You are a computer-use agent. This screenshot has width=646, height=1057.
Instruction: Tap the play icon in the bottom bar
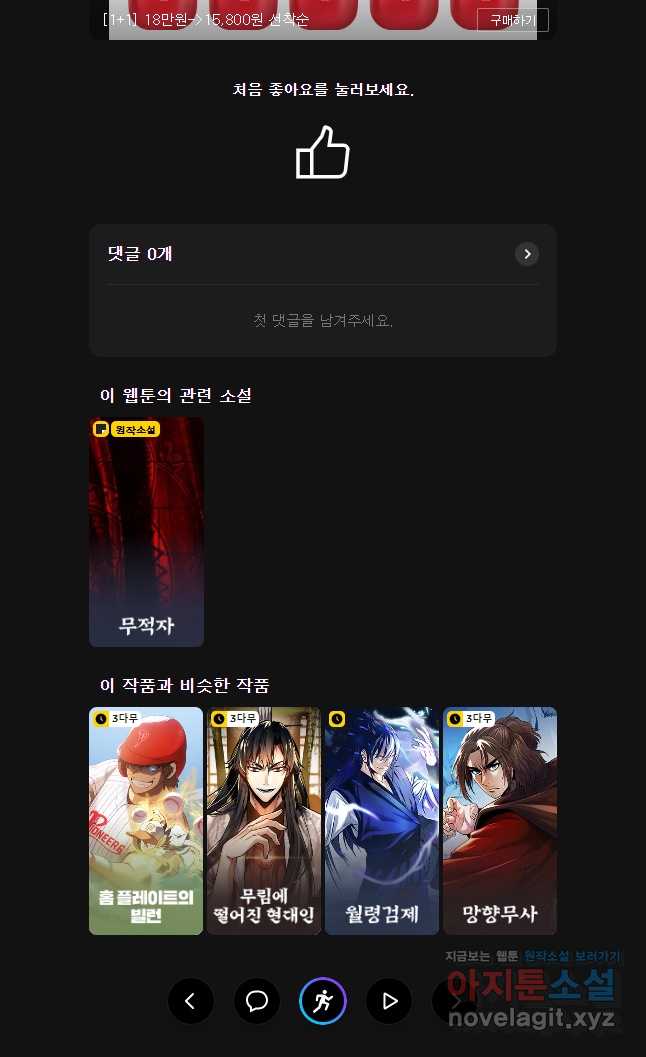(389, 1001)
